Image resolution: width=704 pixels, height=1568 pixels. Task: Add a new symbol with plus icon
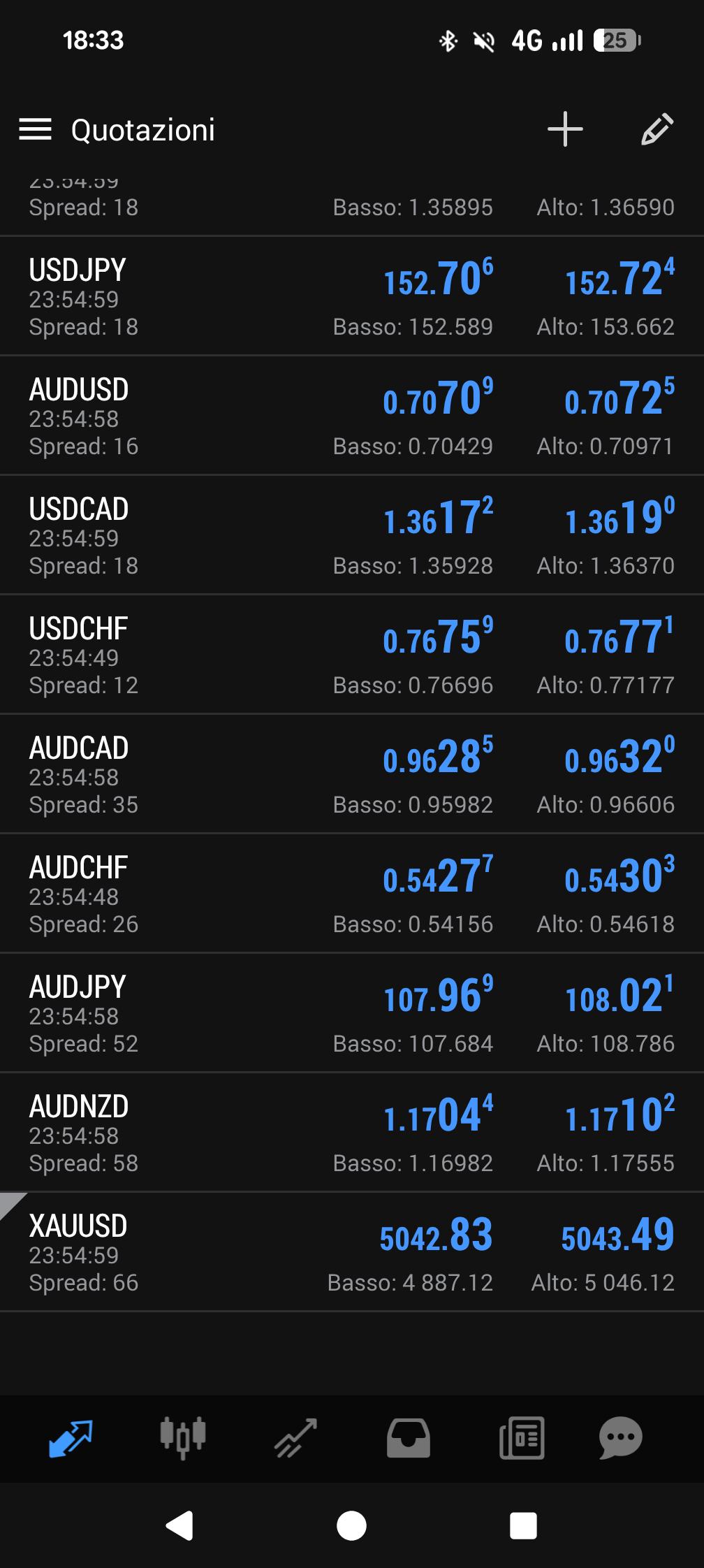[565, 130]
